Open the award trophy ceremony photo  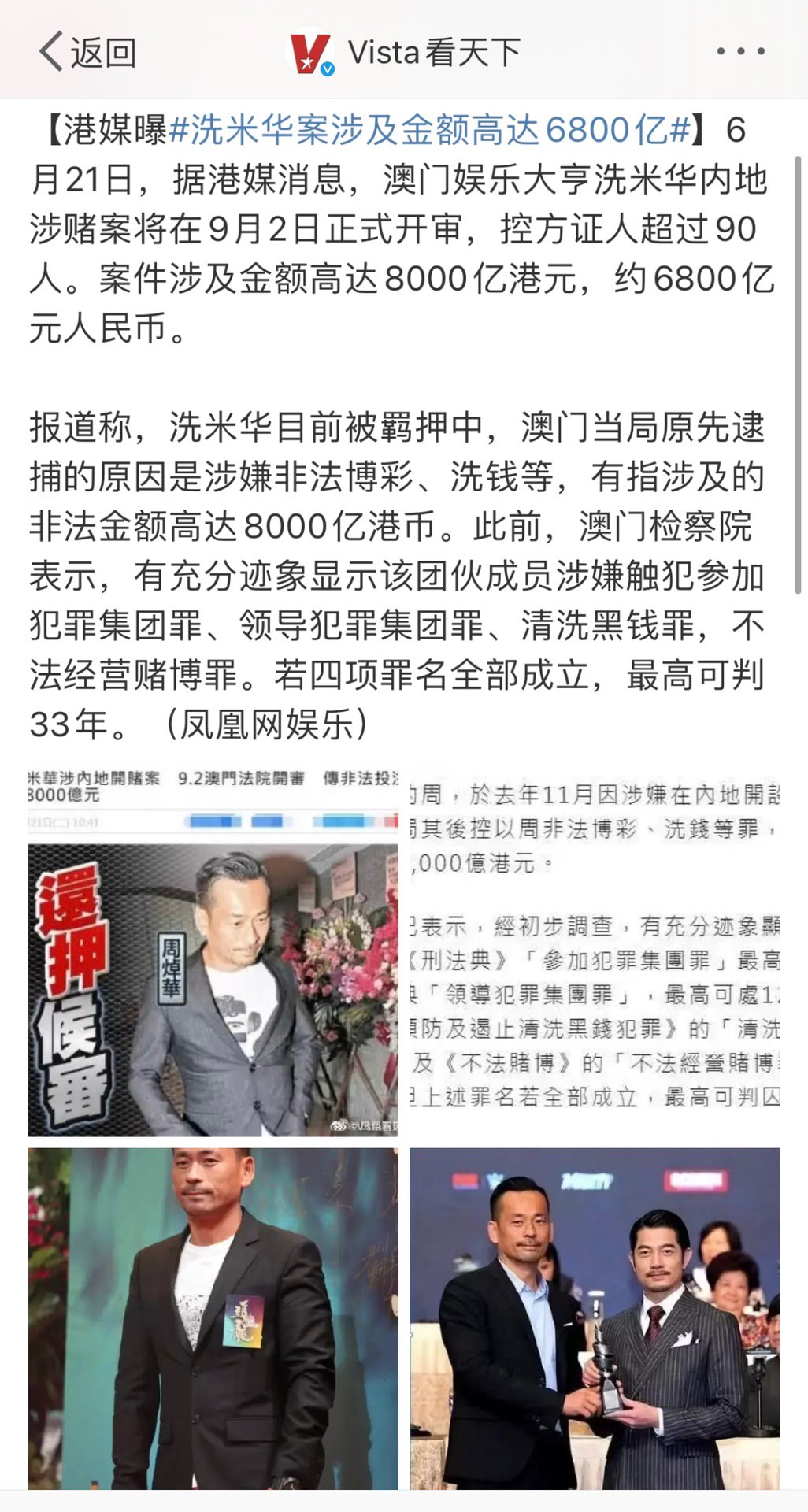(x=595, y=1317)
